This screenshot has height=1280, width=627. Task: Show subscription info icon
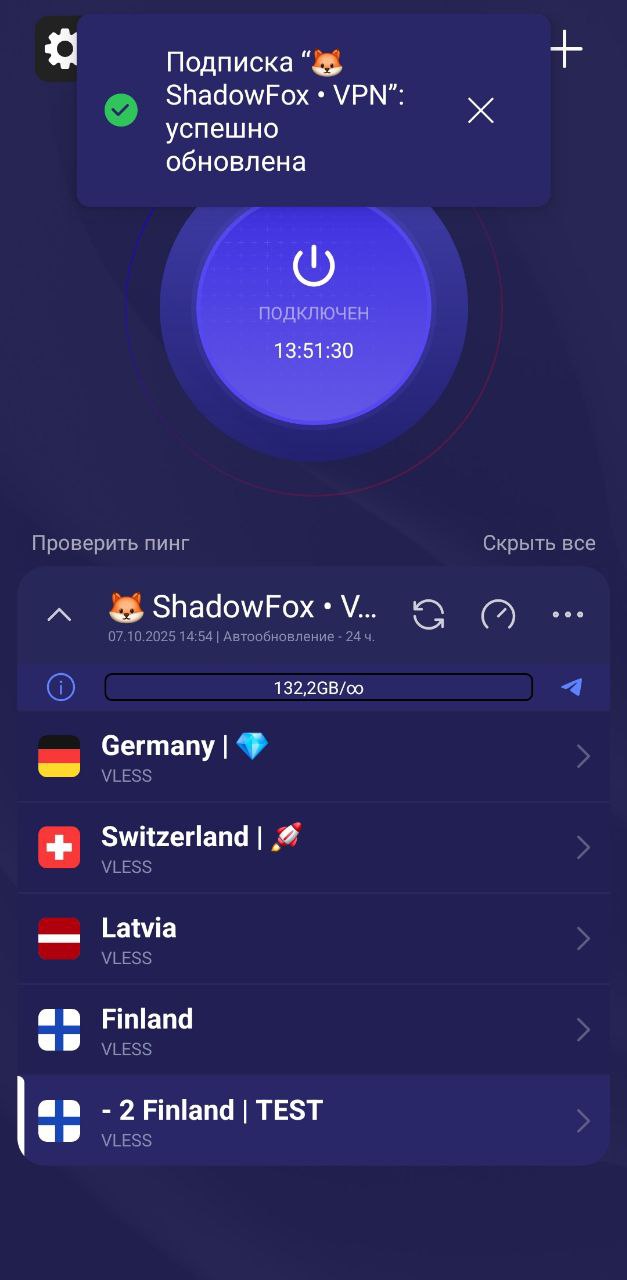tap(61, 687)
